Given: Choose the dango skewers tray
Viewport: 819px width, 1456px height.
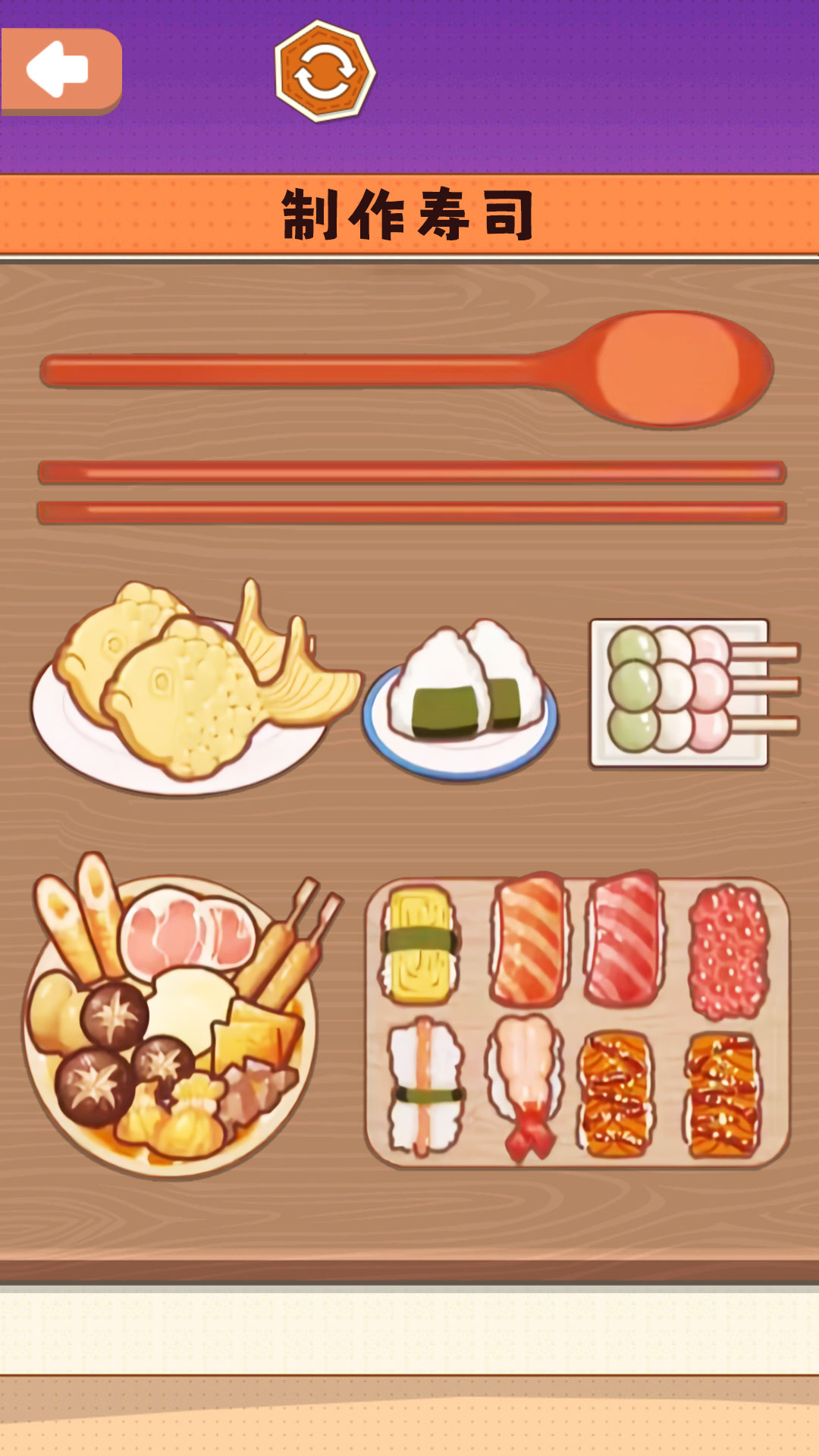Looking at the screenshot, I should [695, 693].
